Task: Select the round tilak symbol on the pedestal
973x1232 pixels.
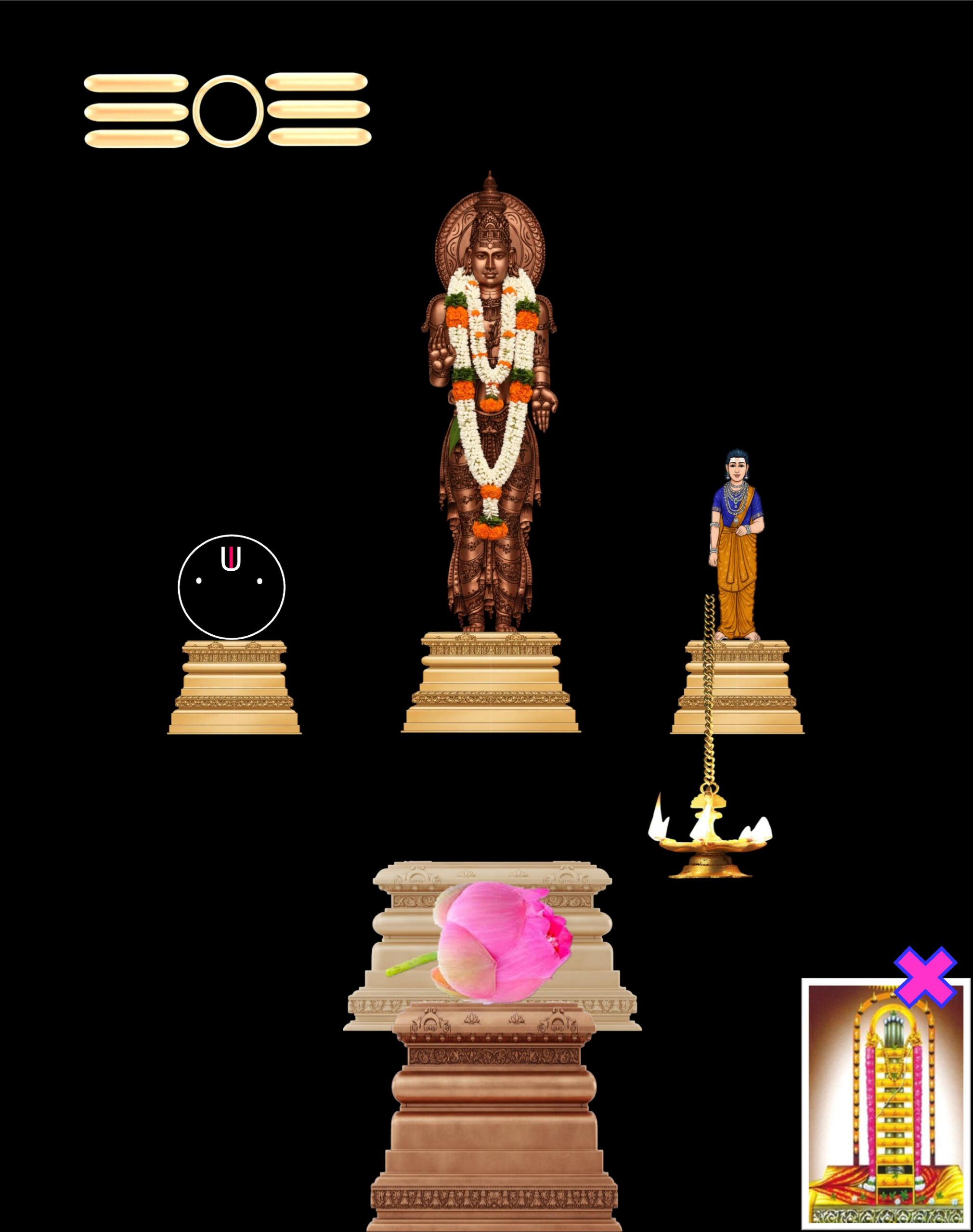Action: click(x=231, y=587)
